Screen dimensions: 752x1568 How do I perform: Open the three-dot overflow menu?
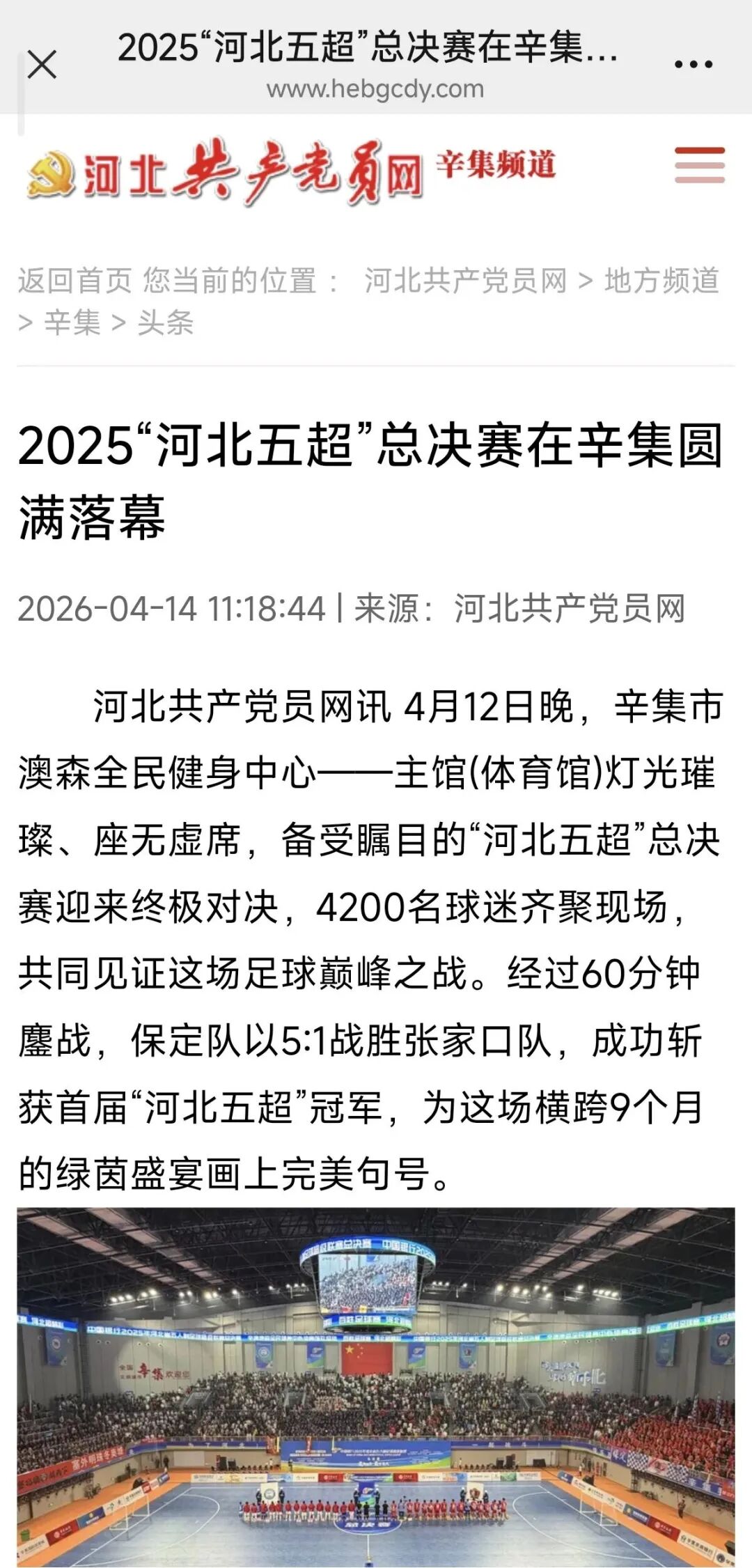[x=693, y=65]
